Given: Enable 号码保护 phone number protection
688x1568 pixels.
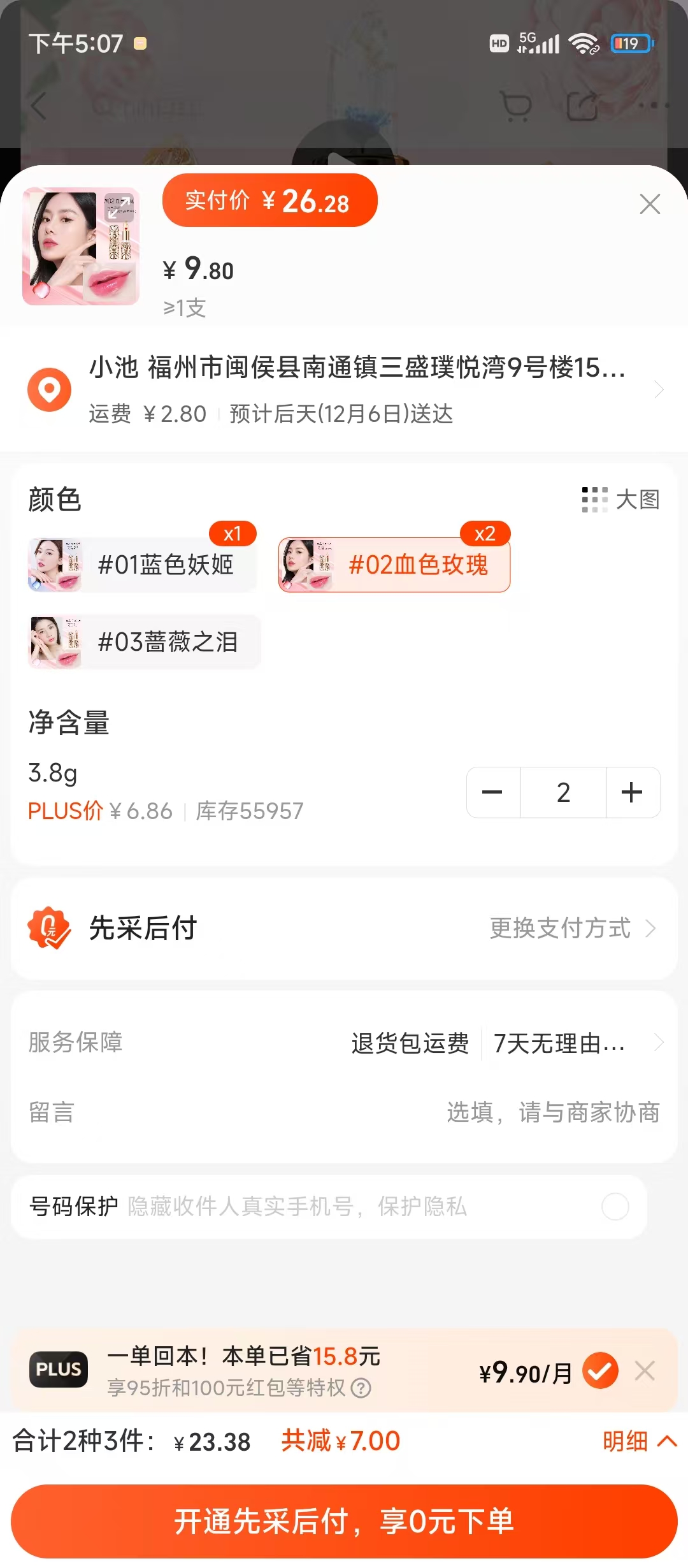Looking at the screenshot, I should point(615,1207).
